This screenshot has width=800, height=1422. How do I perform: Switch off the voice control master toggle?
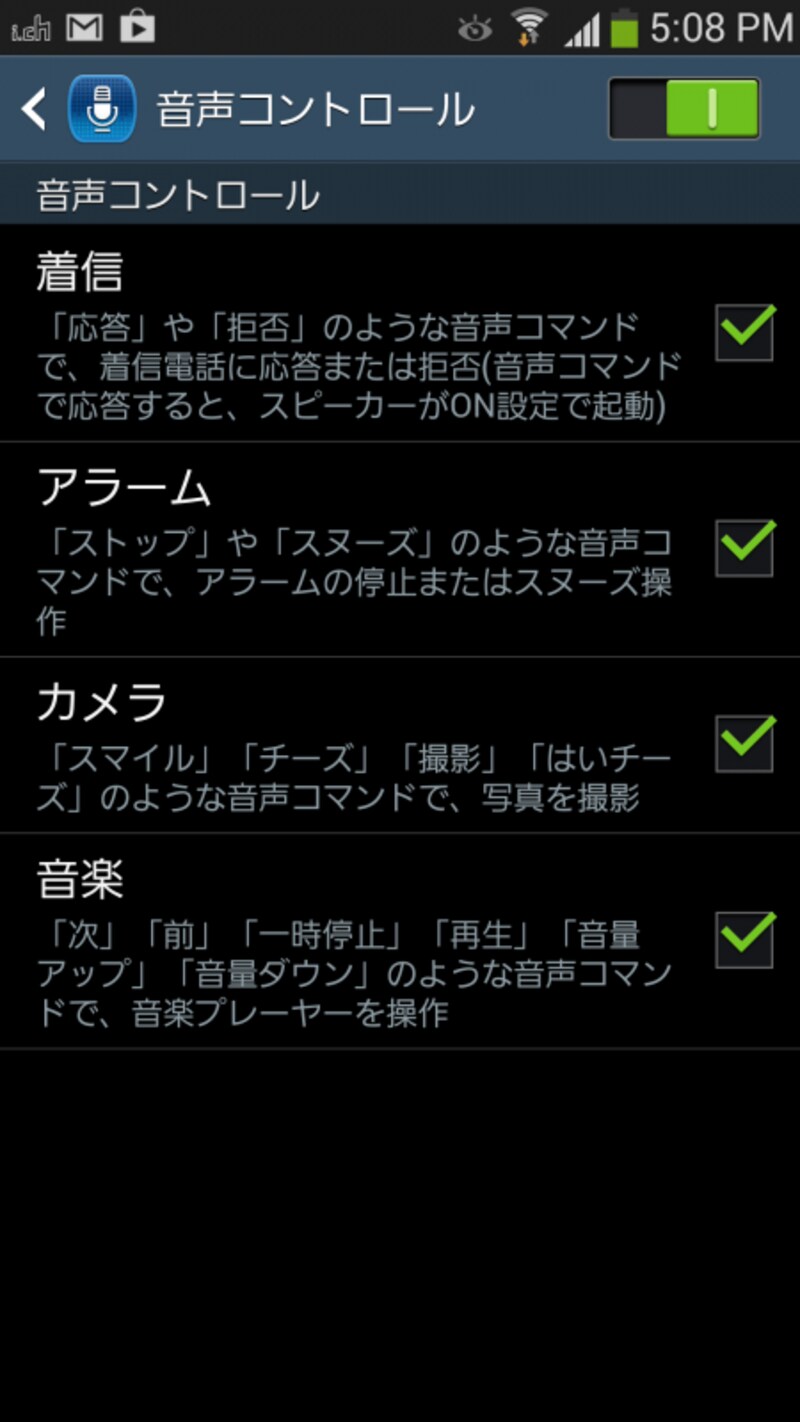[x=684, y=108]
